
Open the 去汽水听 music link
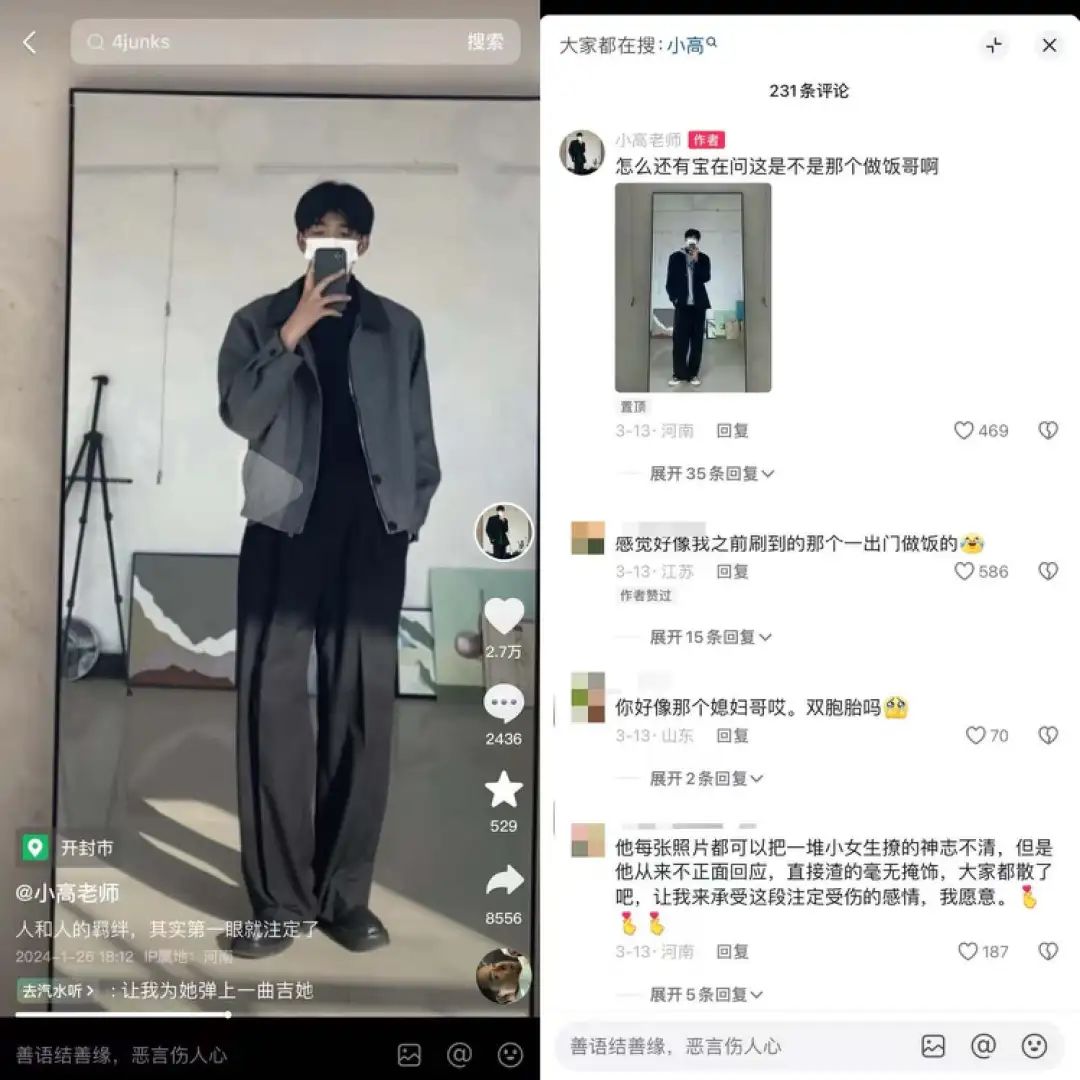[60, 991]
